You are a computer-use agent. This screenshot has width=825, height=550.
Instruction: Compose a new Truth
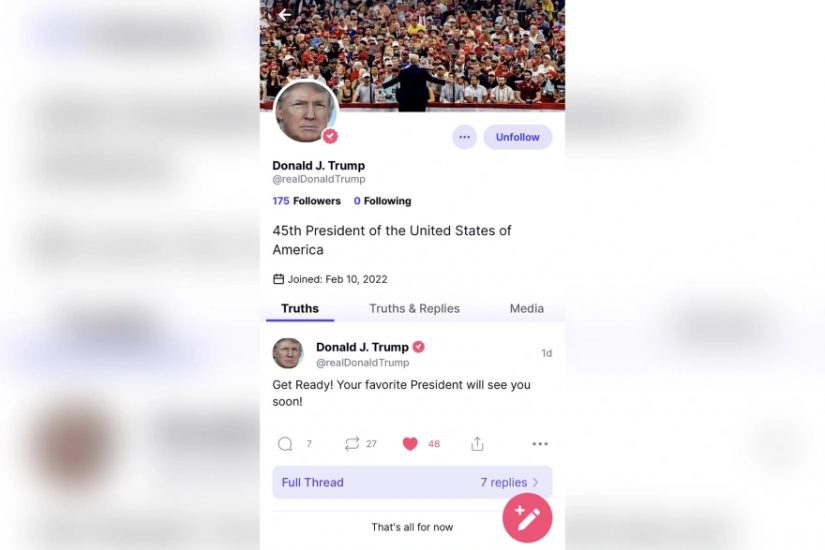click(527, 518)
